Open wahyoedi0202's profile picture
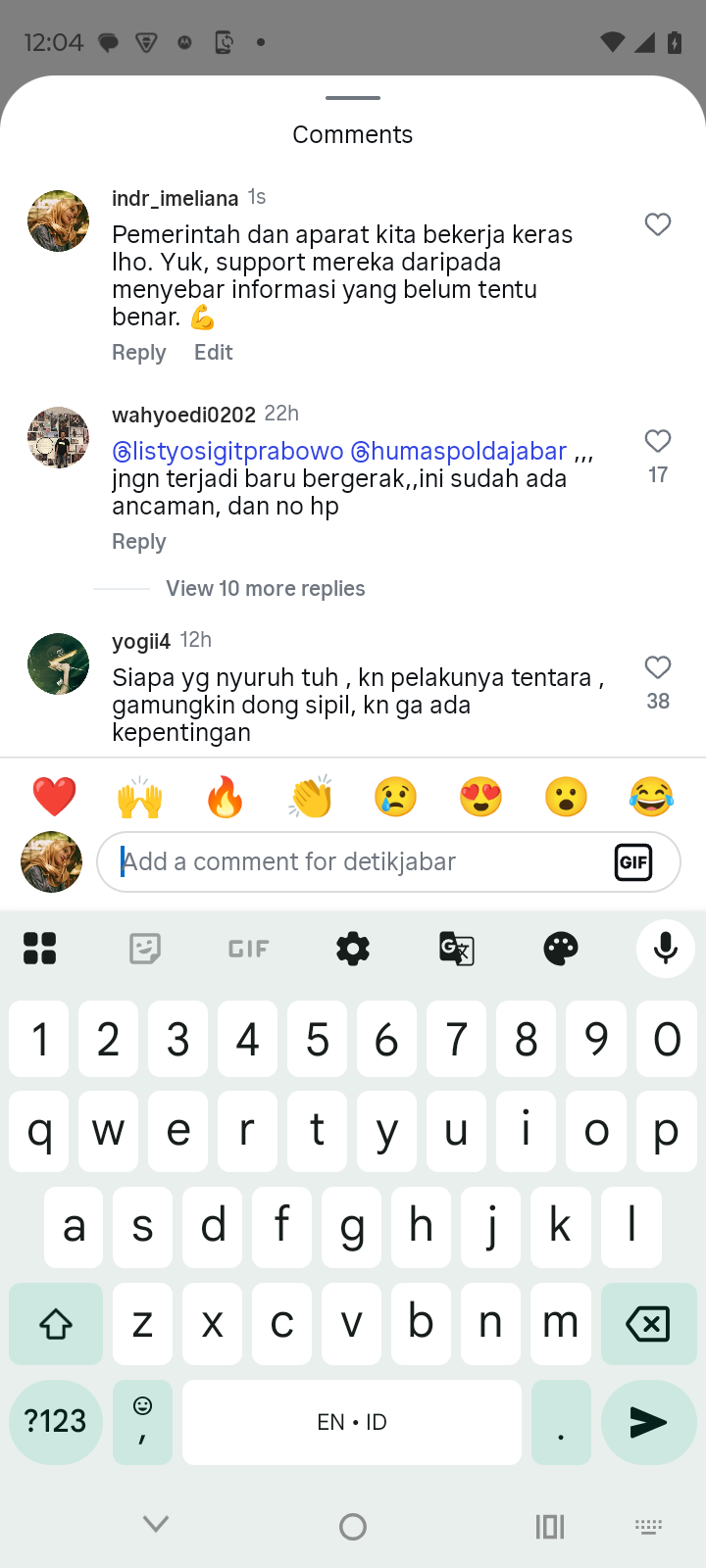The height and width of the screenshot is (1568, 706). coord(58,437)
